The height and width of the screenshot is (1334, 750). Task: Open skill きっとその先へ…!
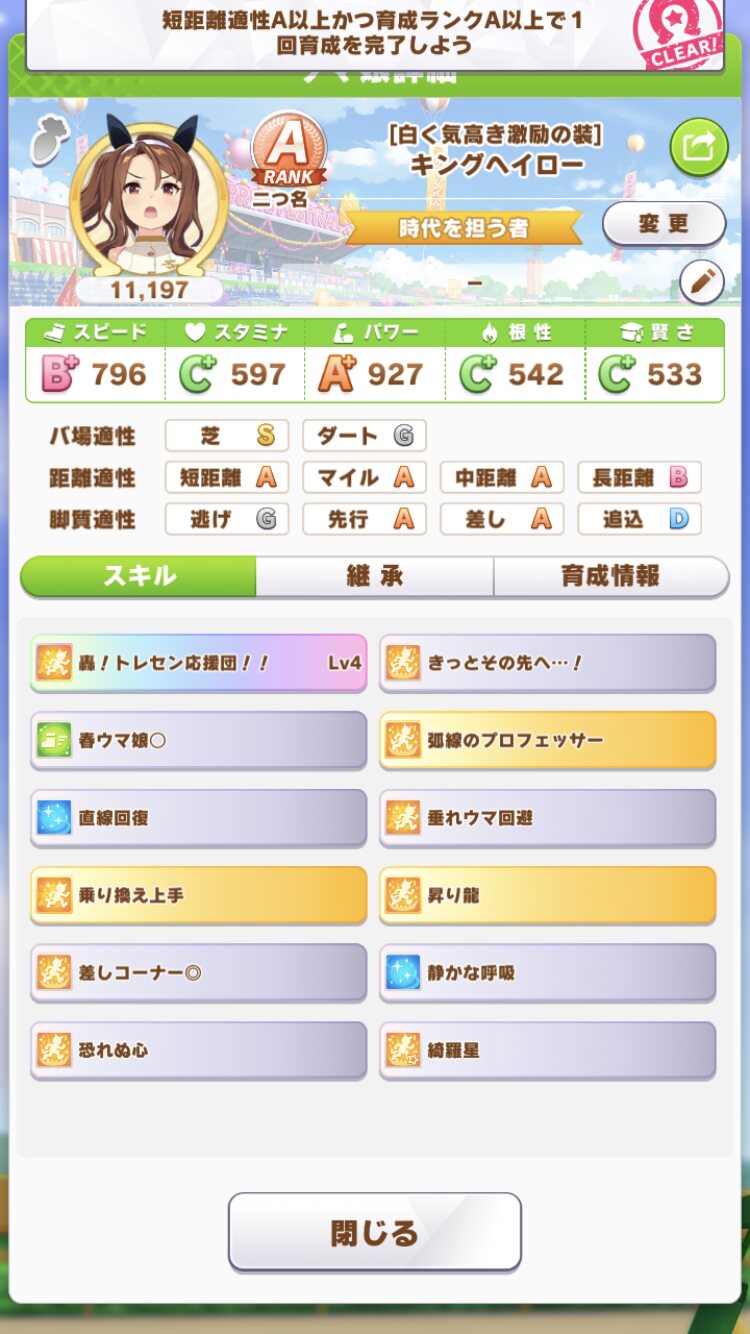pyautogui.click(x=547, y=662)
